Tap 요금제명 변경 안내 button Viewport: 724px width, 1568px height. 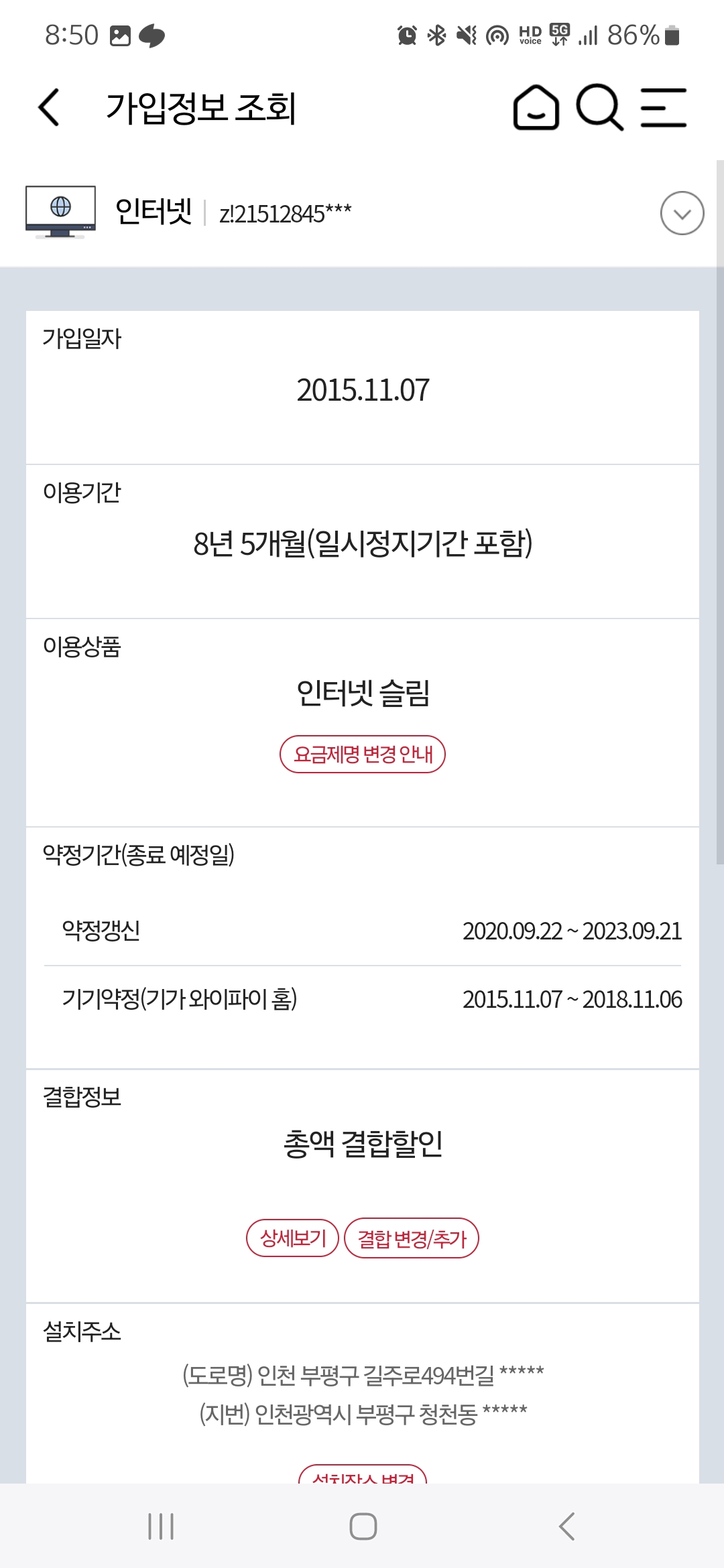click(363, 755)
